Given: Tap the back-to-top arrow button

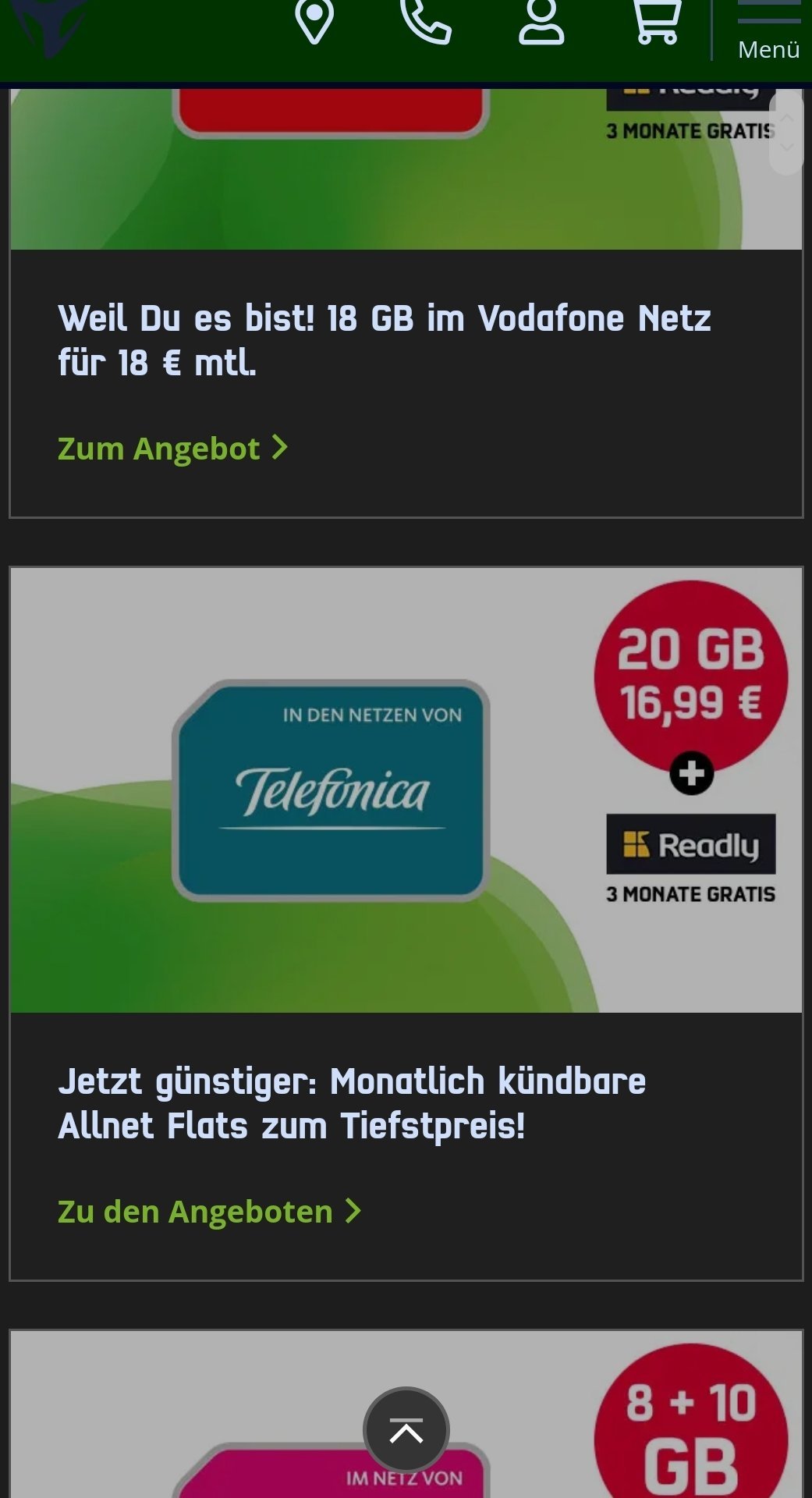Looking at the screenshot, I should [406, 1430].
